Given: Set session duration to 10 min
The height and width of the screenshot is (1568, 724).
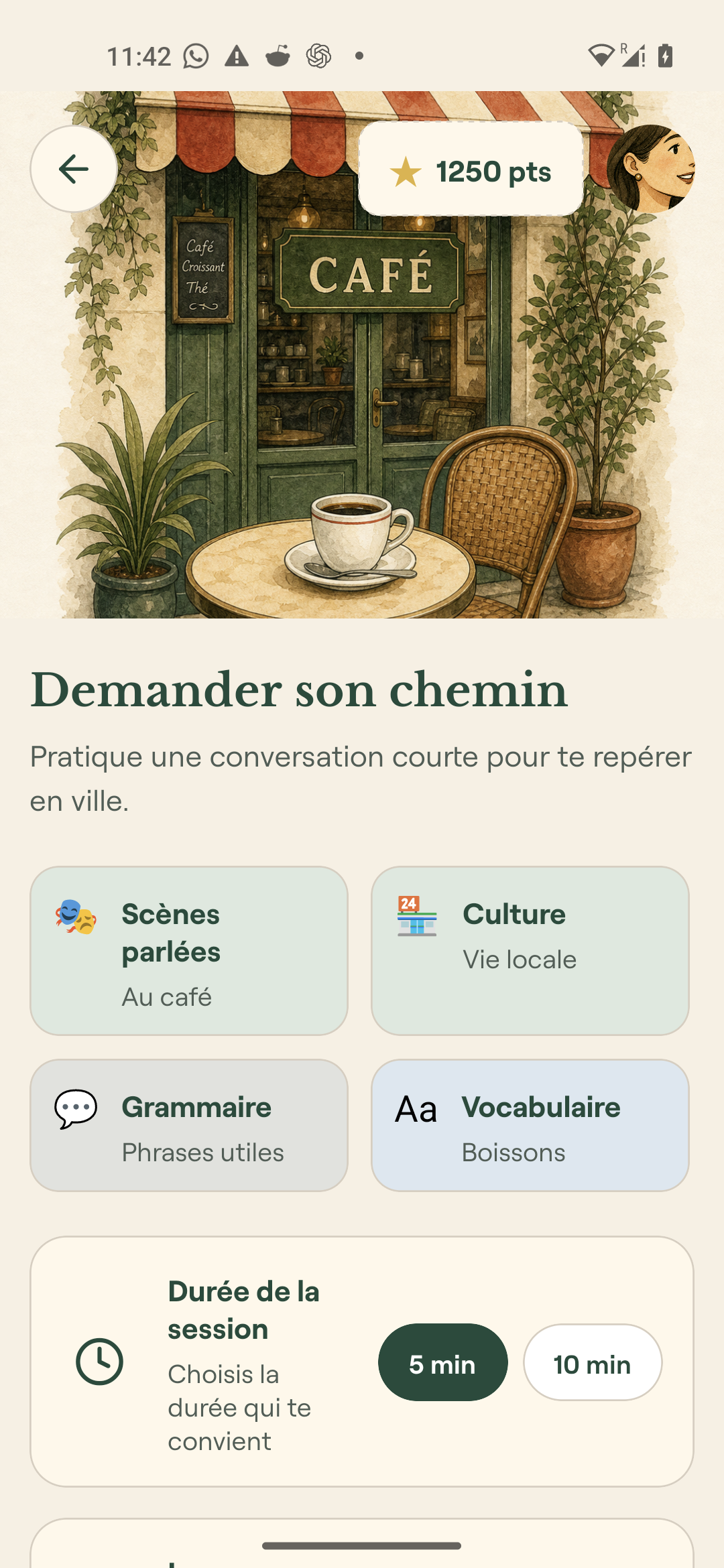Looking at the screenshot, I should [x=593, y=1362].
